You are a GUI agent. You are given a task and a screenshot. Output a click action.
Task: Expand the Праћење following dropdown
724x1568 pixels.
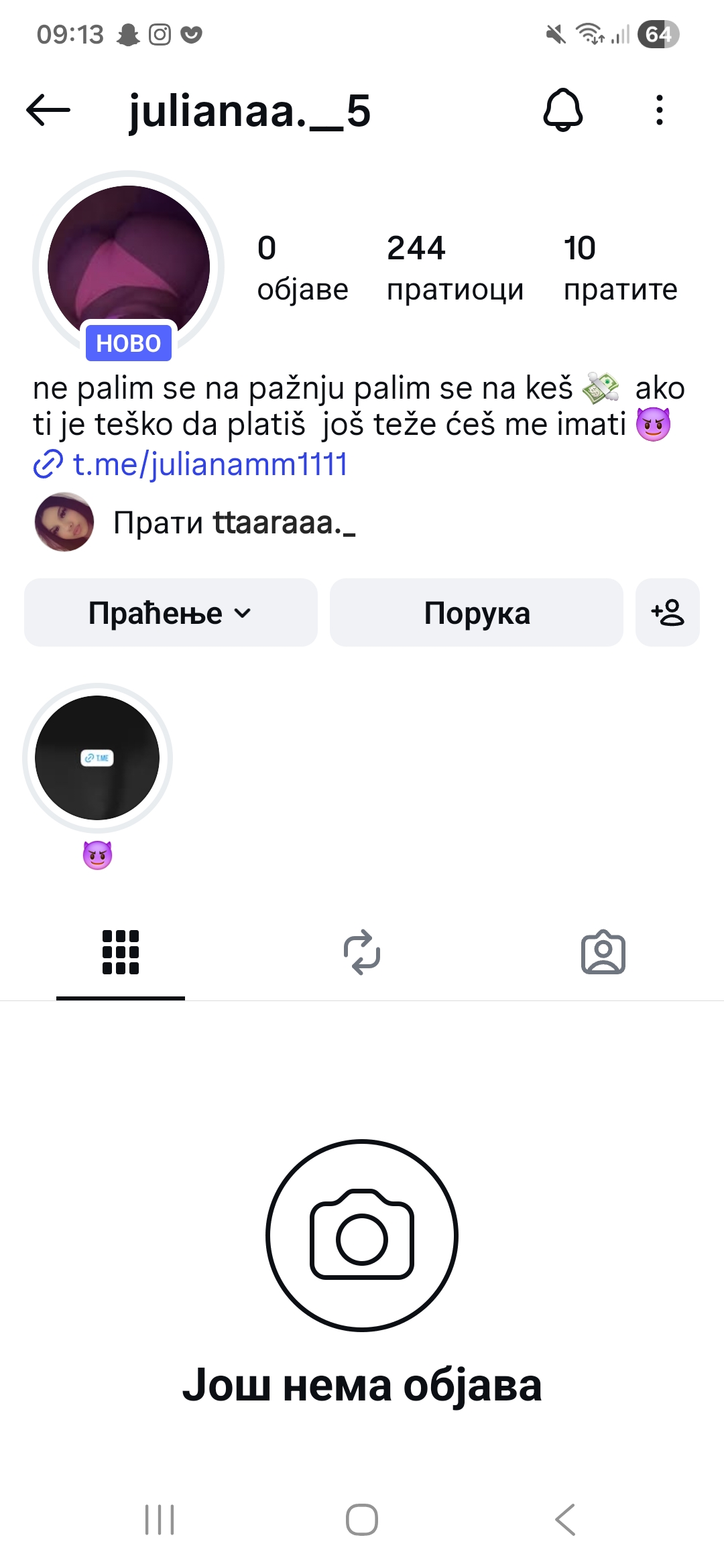170,613
